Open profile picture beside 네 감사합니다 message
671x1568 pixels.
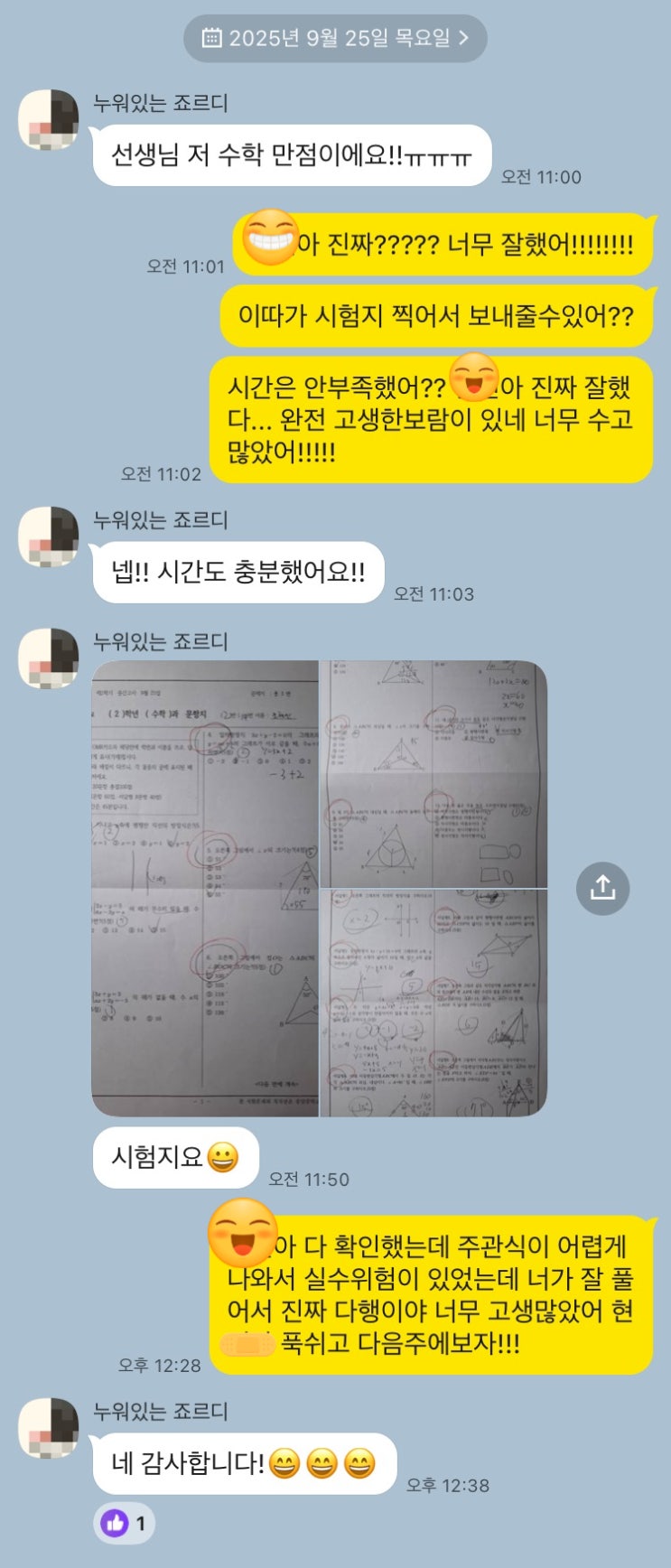tap(49, 1427)
